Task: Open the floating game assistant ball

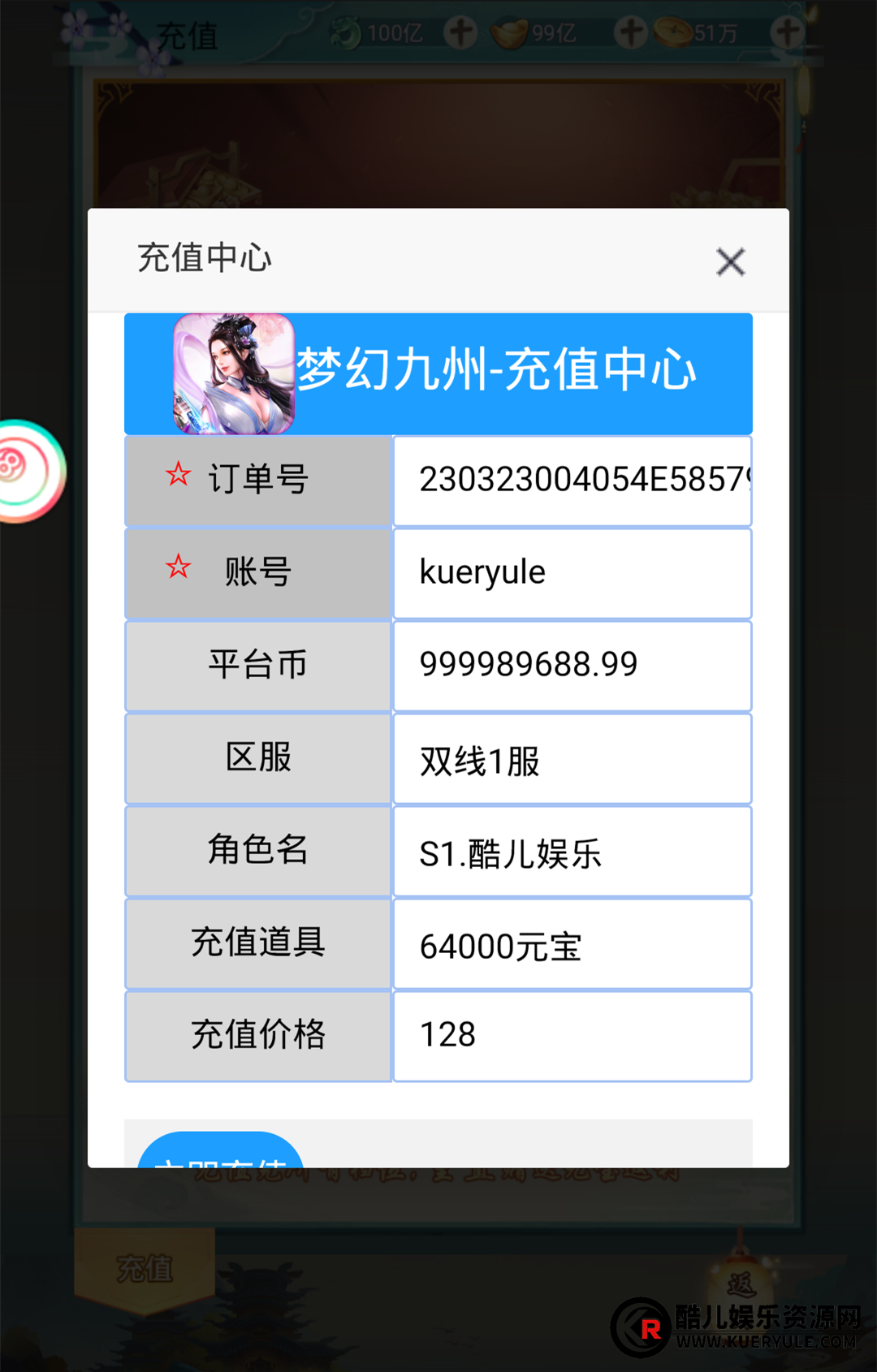Action: (26, 471)
